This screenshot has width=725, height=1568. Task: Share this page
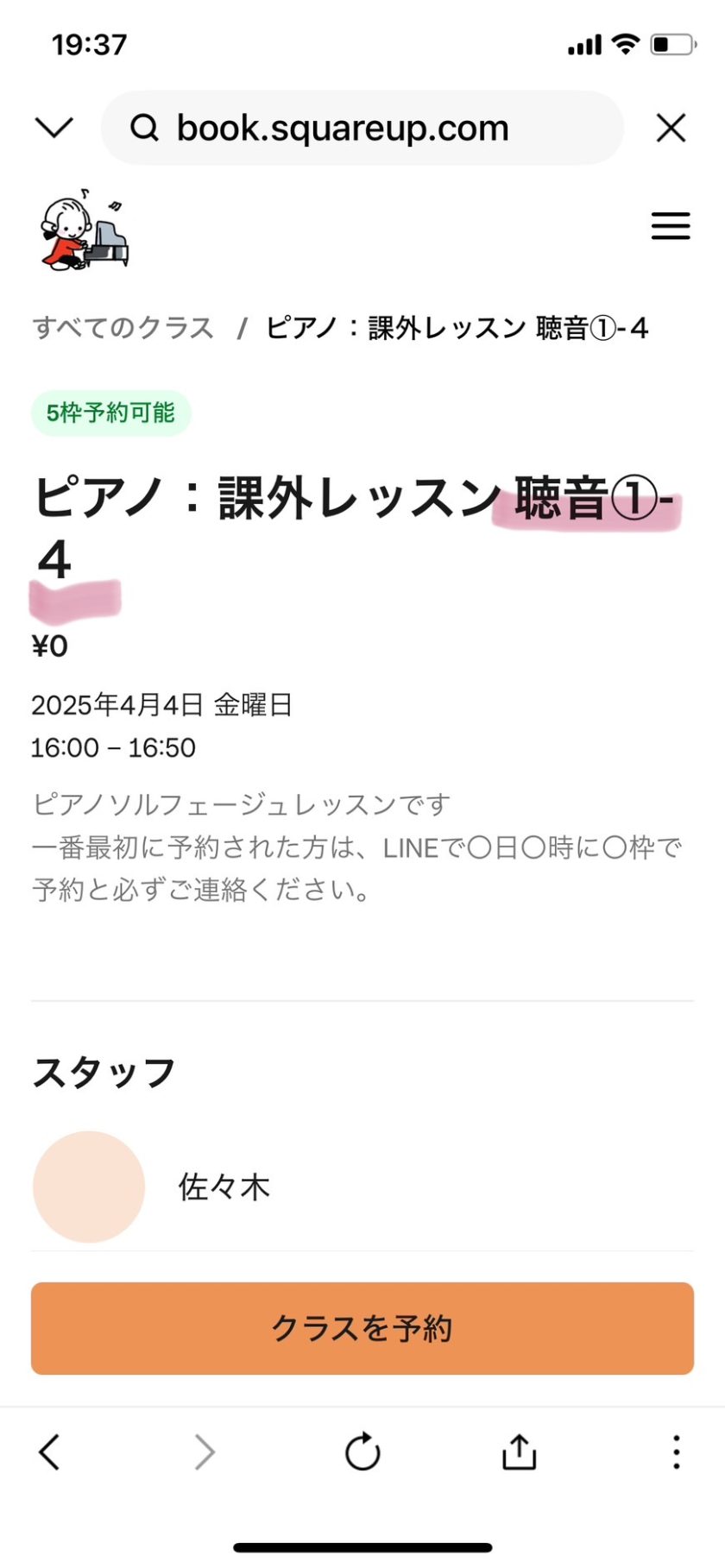pyautogui.click(x=519, y=1452)
